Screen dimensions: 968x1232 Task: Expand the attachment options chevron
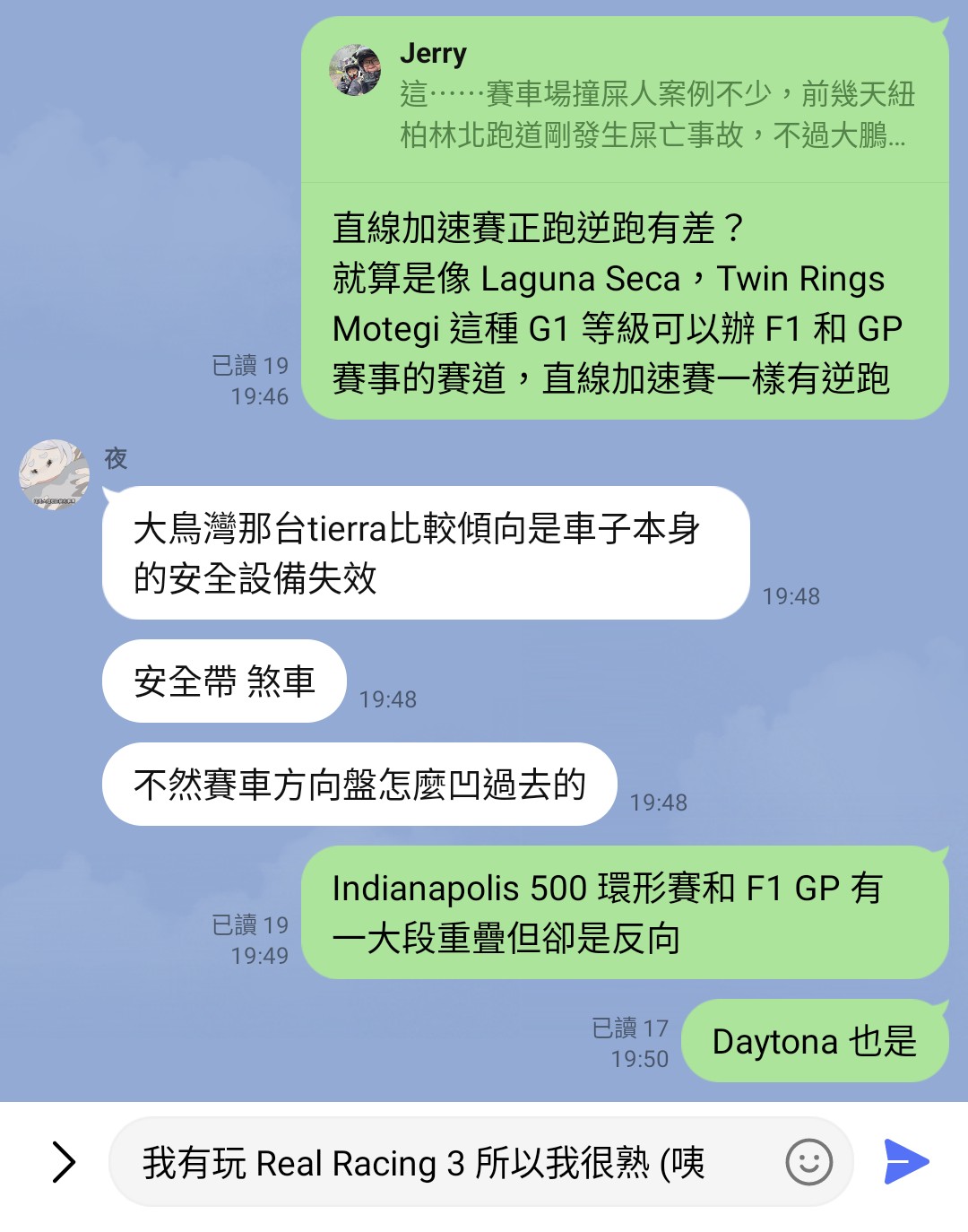pos(63,1162)
